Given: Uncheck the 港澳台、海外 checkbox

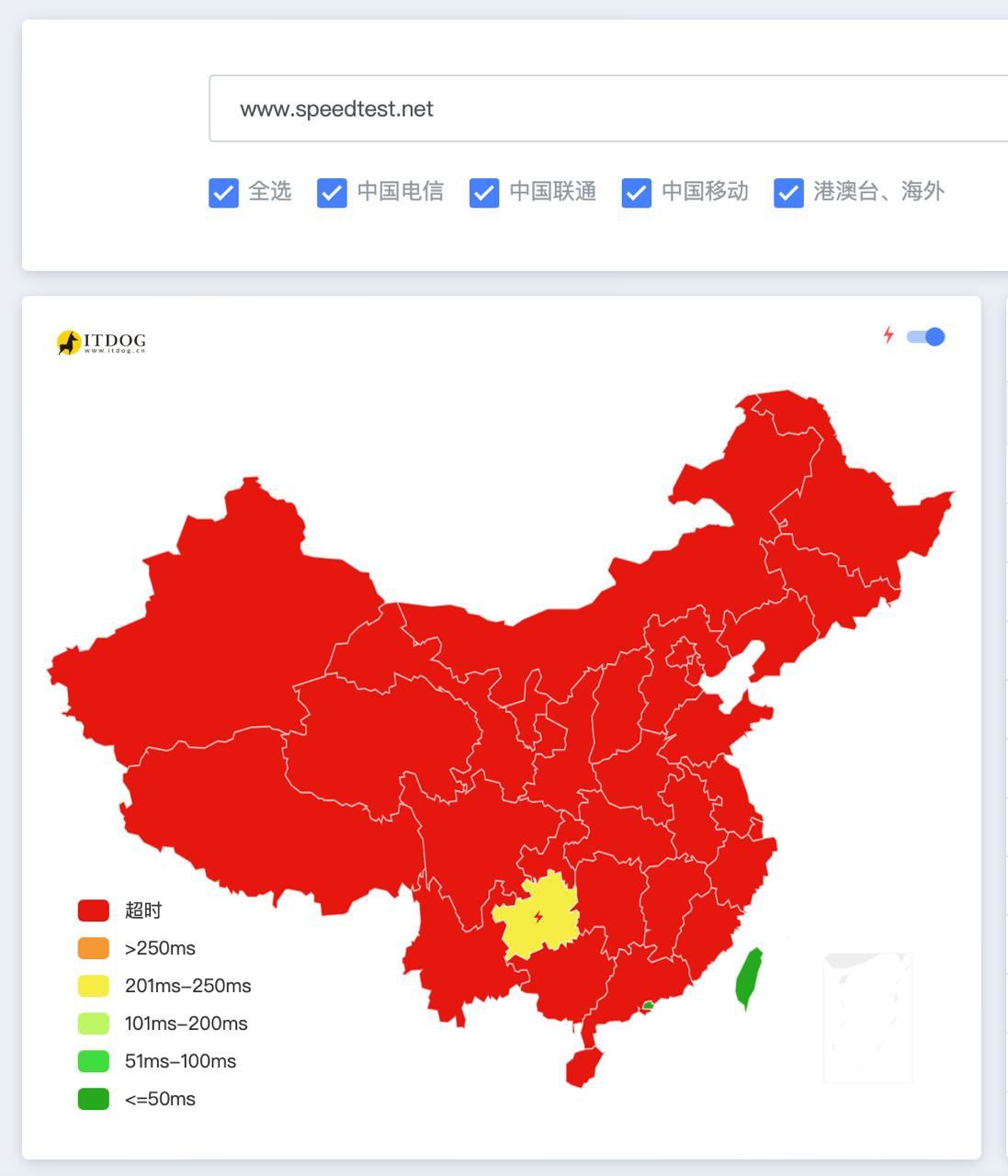Looking at the screenshot, I should point(788,193).
